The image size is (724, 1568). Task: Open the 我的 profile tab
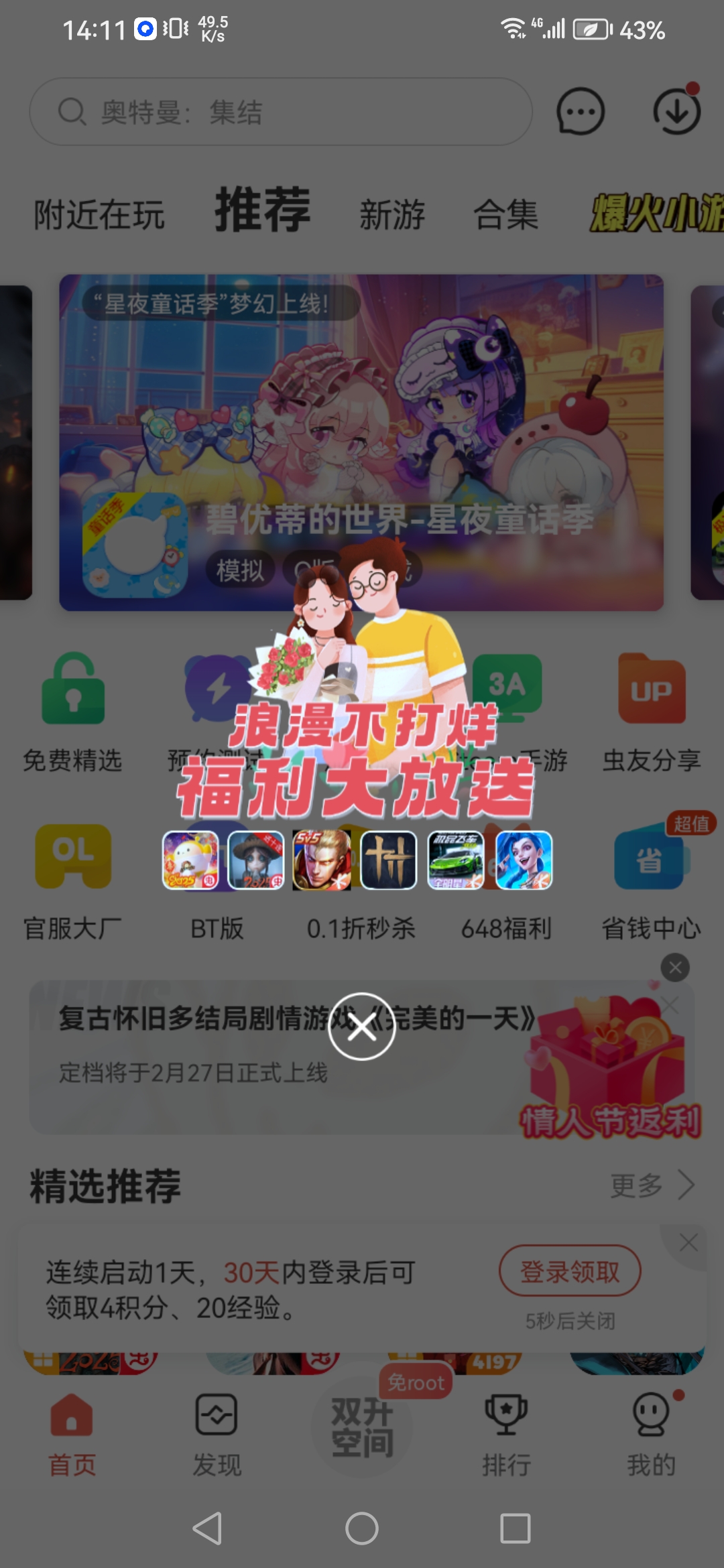point(651,1434)
